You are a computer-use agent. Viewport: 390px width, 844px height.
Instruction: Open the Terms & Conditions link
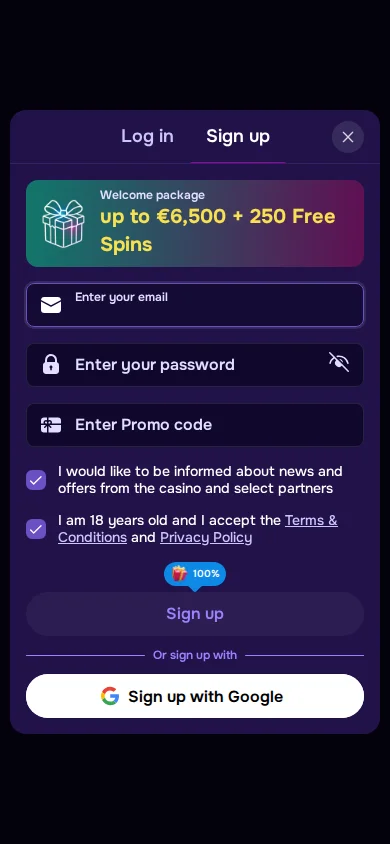coord(198,529)
